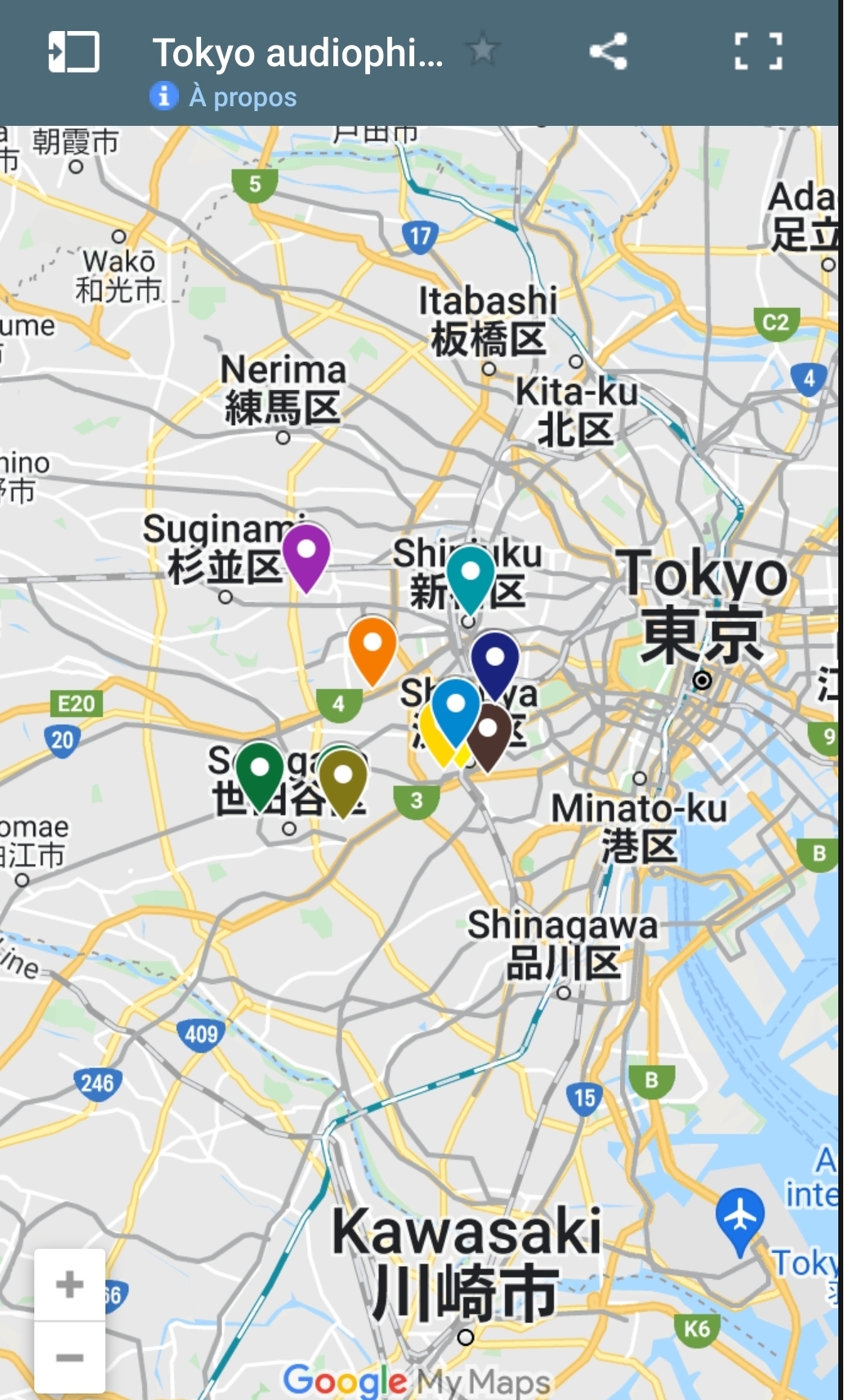Select the purple pin near Suginami

tap(306, 553)
